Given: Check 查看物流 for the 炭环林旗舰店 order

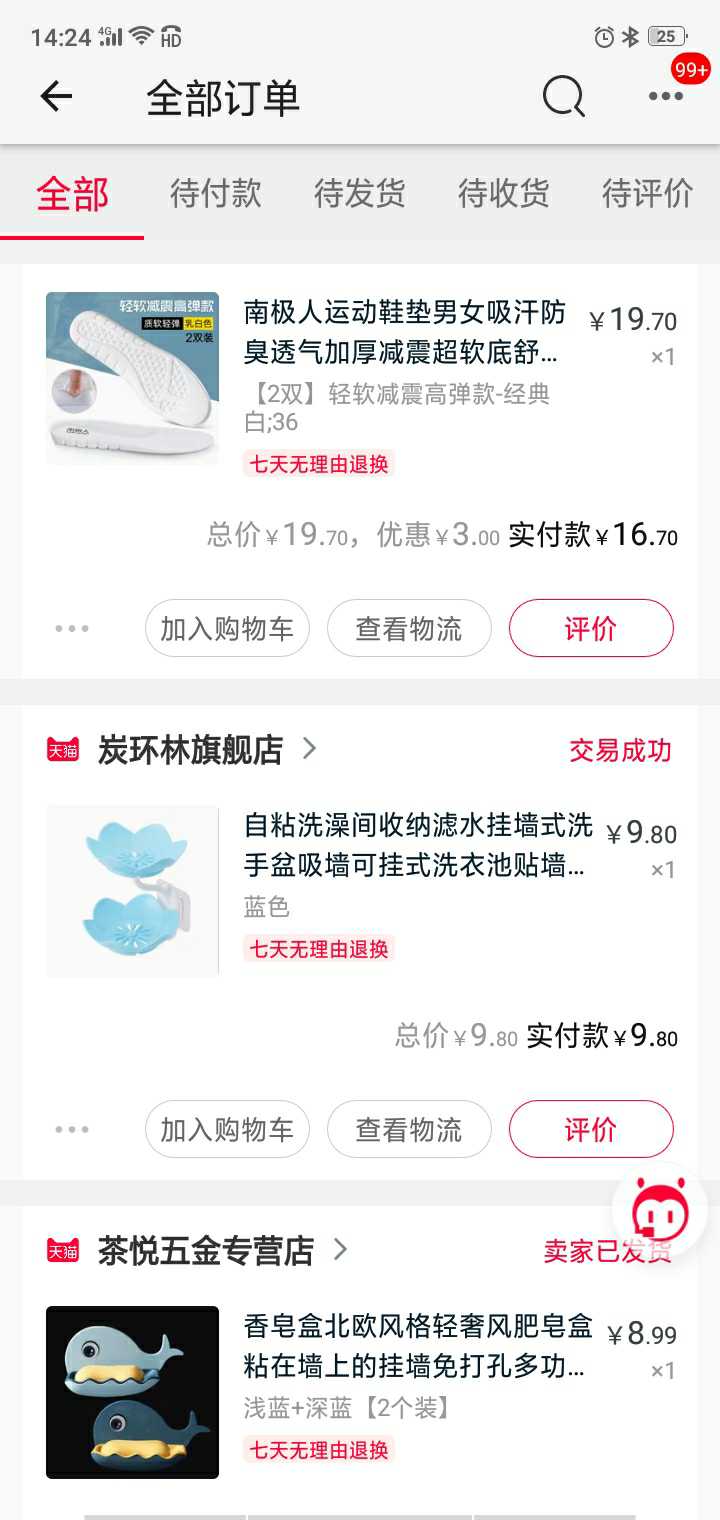Looking at the screenshot, I should pos(409,1129).
